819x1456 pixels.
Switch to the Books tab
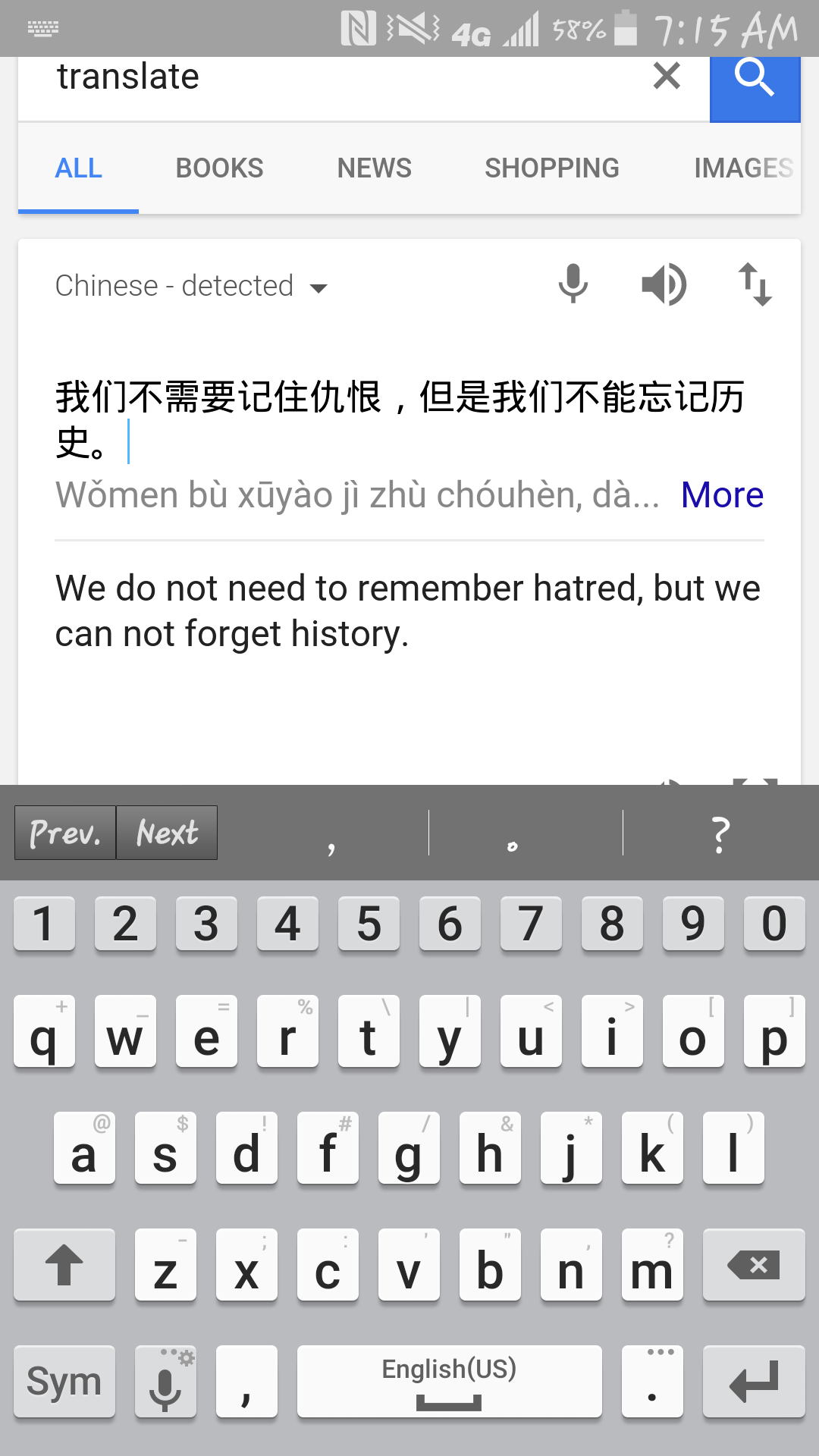(219, 168)
